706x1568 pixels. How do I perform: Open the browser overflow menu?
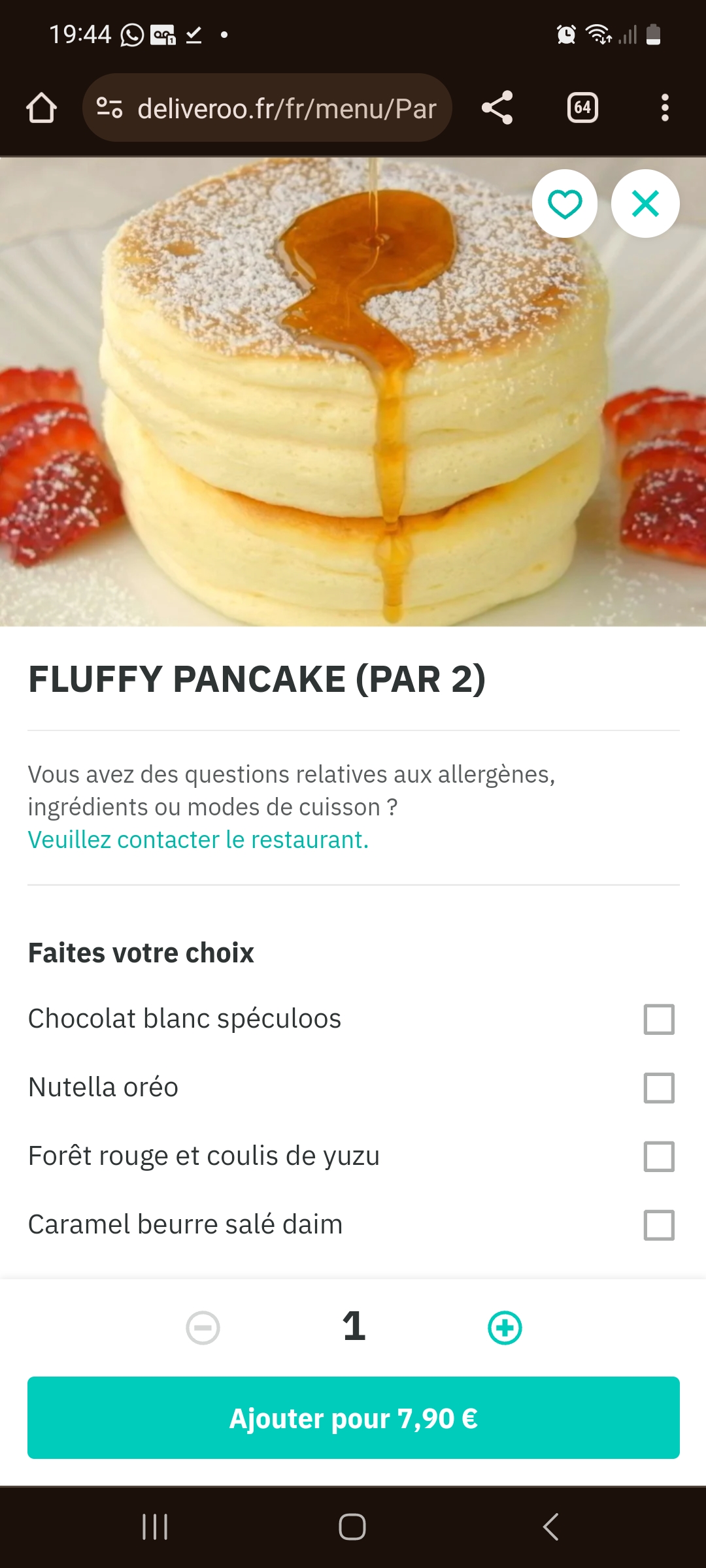pos(665,108)
